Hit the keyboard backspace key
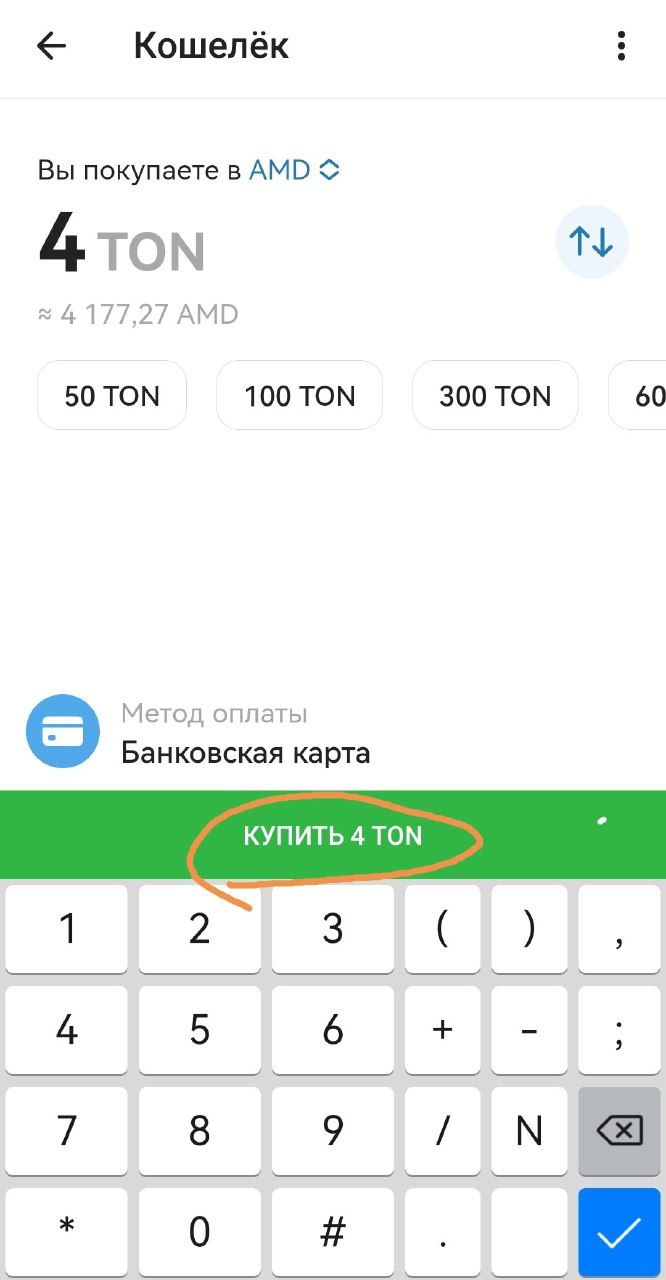The height and width of the screenshot is (1280, 666). [x=619, y=1131]
